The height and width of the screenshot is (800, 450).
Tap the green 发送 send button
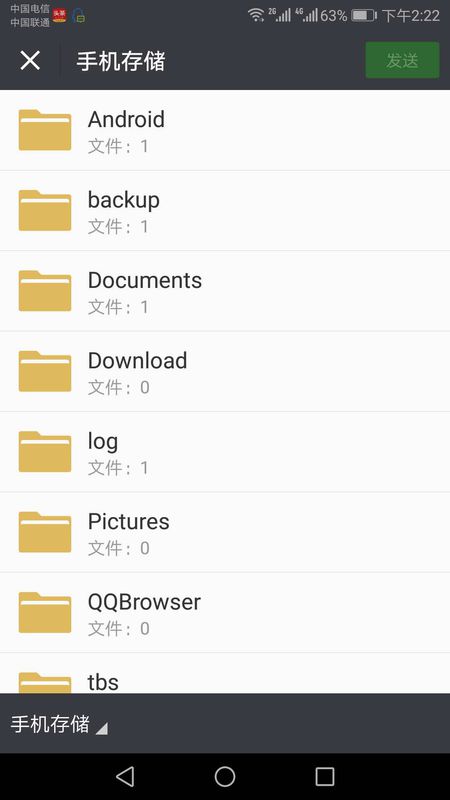point(402,60)
